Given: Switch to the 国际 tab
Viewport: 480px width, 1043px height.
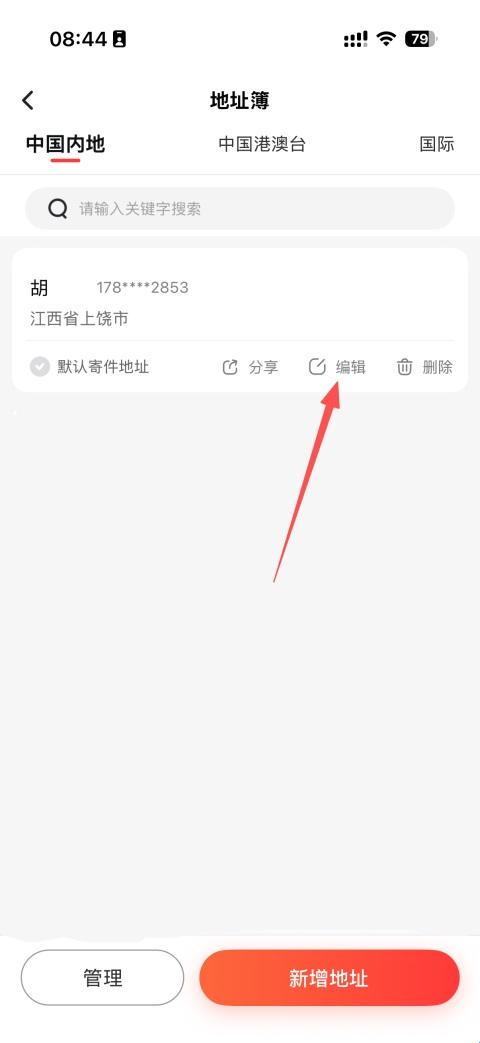Looking at the screenshot, I should tap(437, 144).
